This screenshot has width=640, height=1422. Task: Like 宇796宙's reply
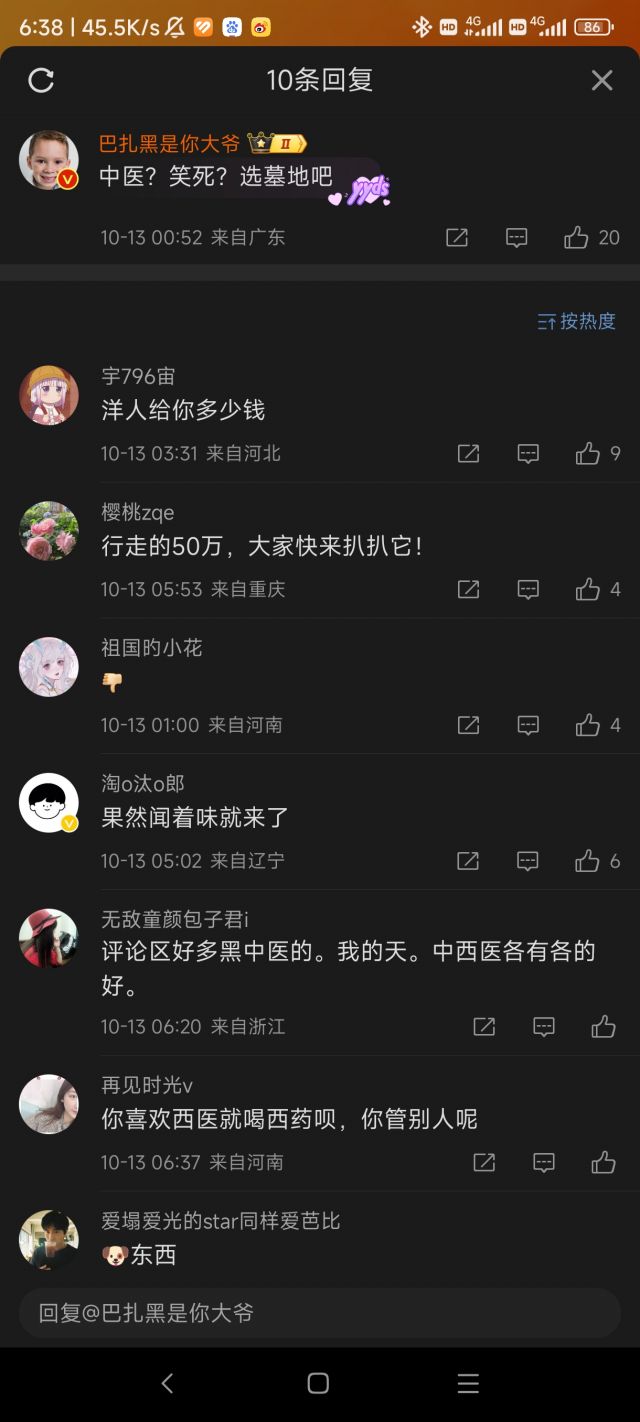(x=588, y=453)
